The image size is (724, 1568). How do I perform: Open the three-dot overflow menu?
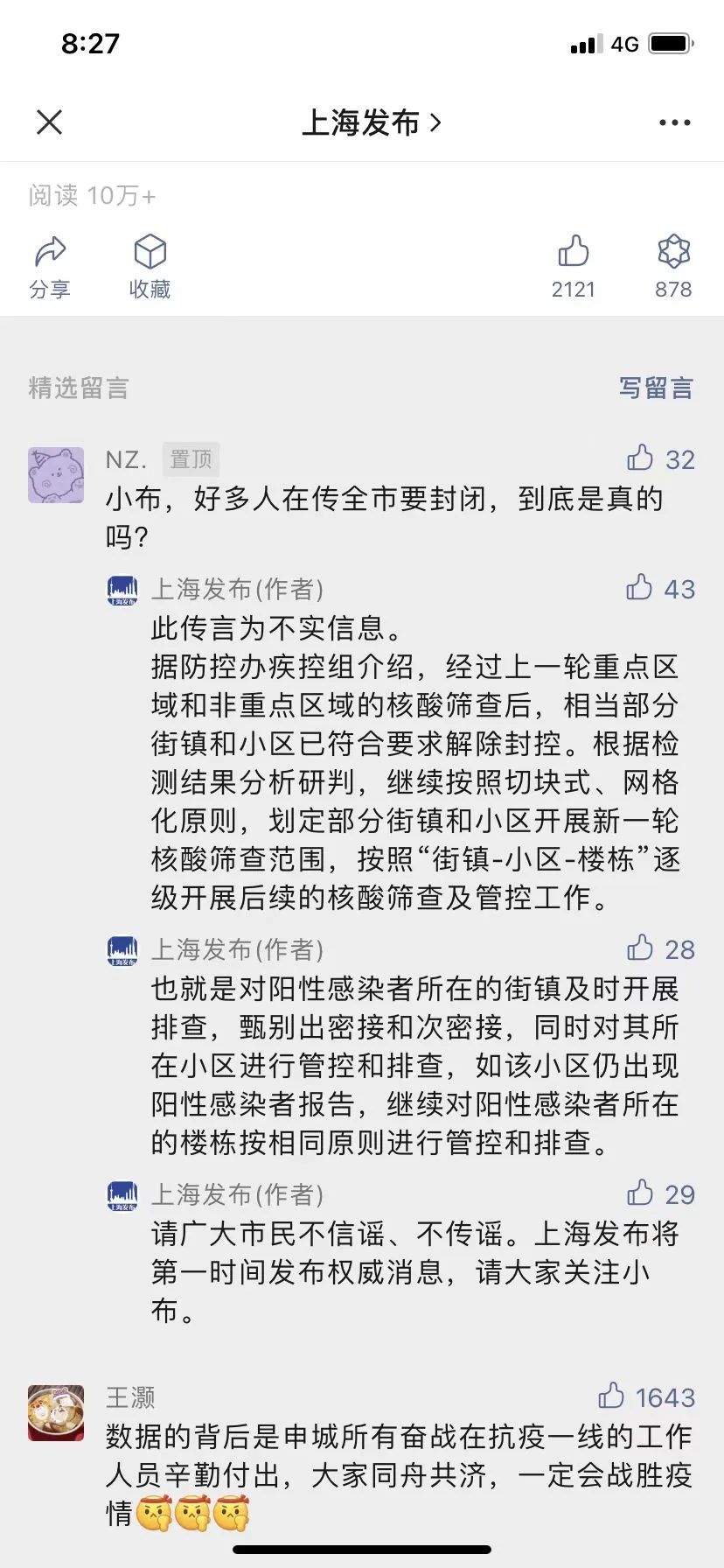(674, 123)
